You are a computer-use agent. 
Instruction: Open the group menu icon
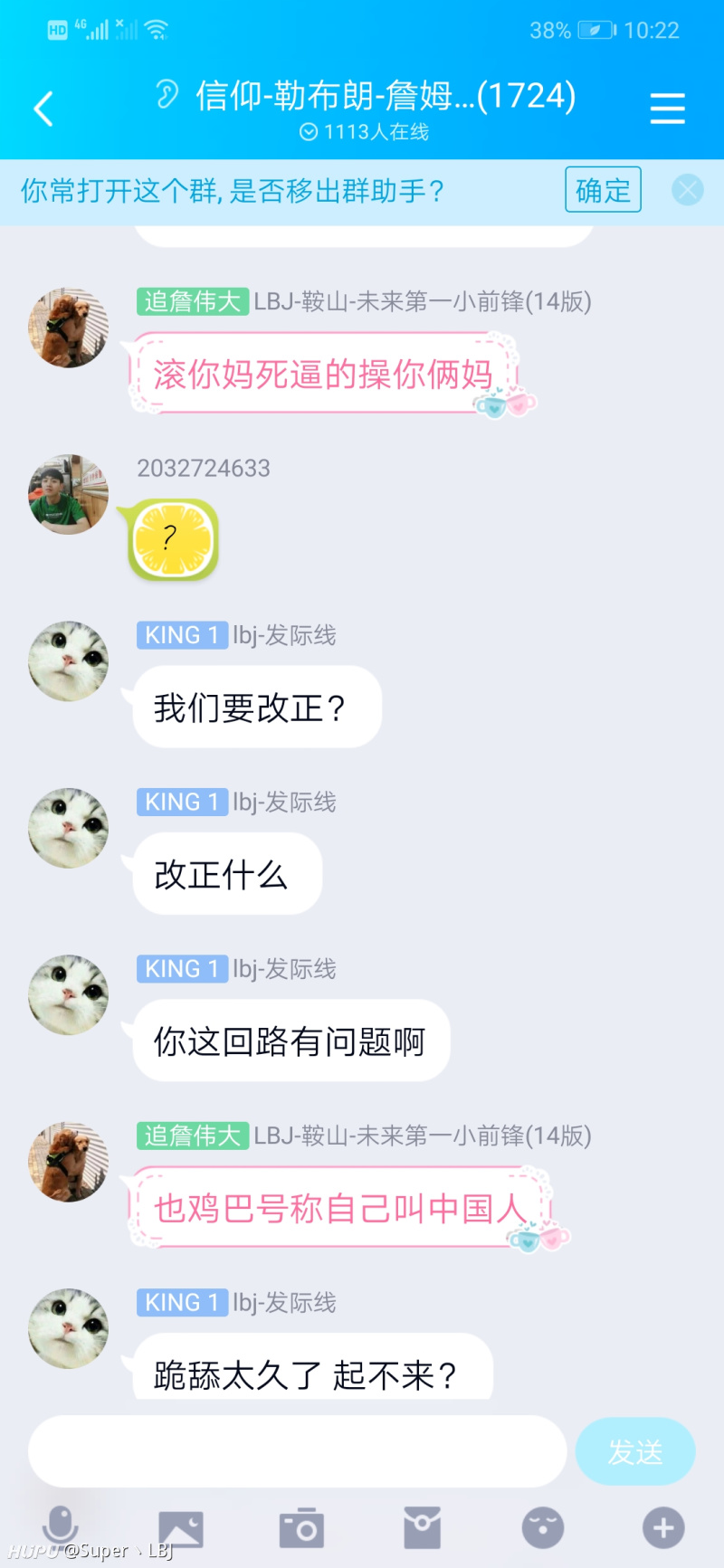[x=667, y=109]
